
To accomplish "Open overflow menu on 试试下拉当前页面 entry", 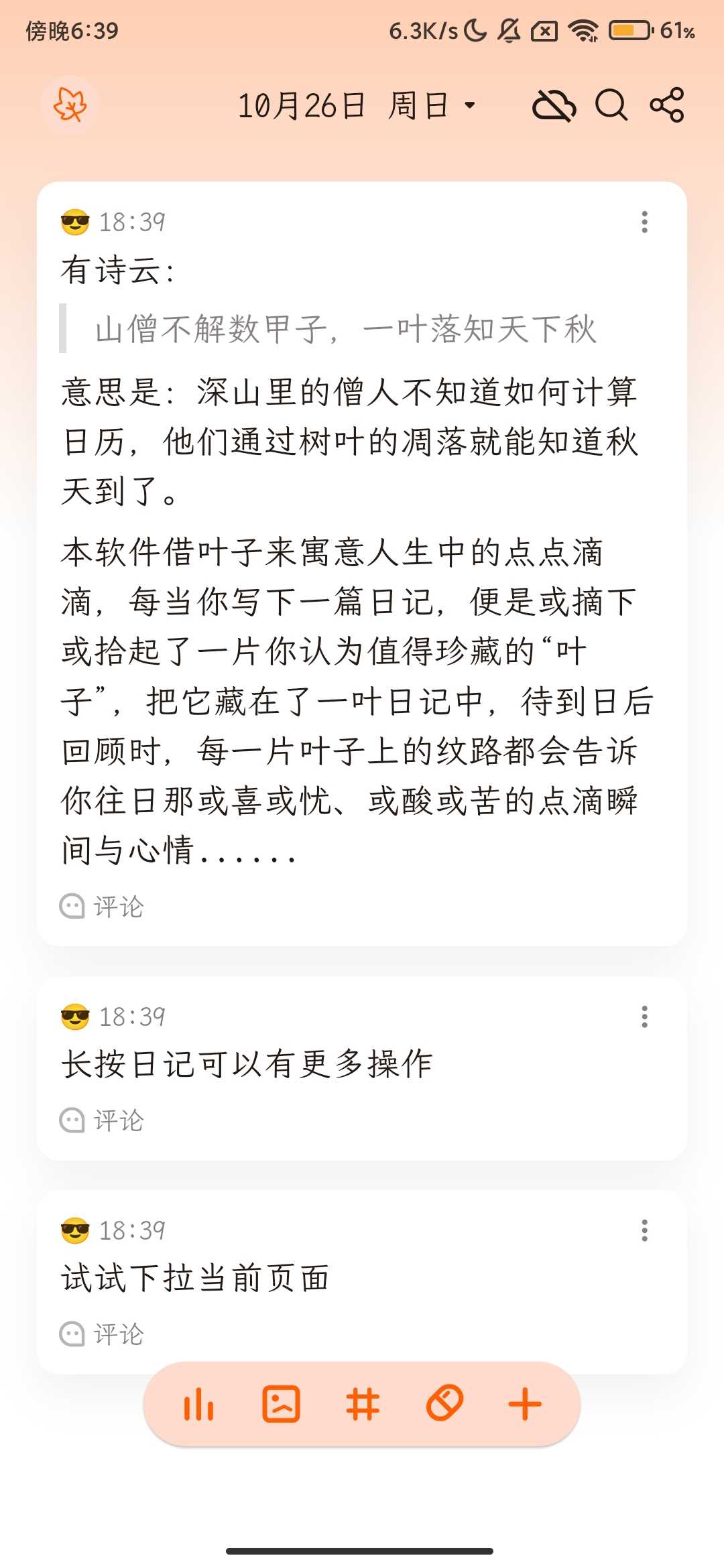I will 644,1230.
